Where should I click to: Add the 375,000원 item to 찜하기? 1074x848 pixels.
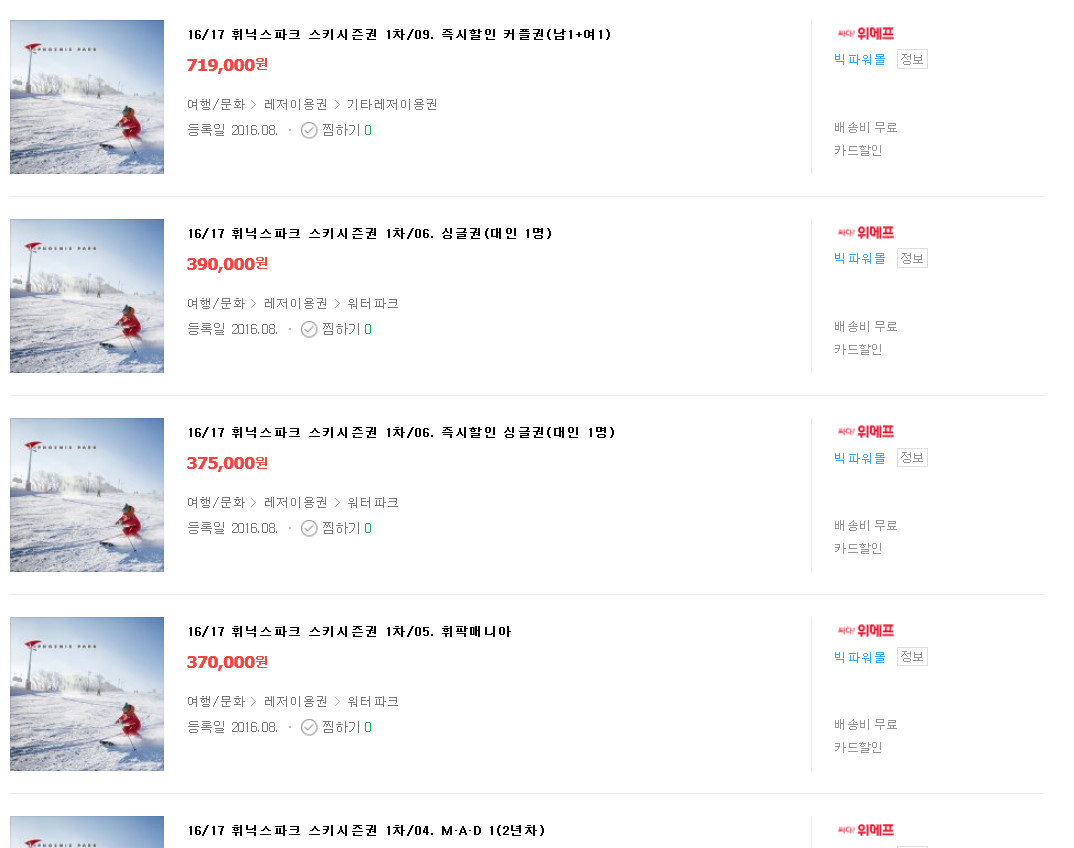[335, 528]
